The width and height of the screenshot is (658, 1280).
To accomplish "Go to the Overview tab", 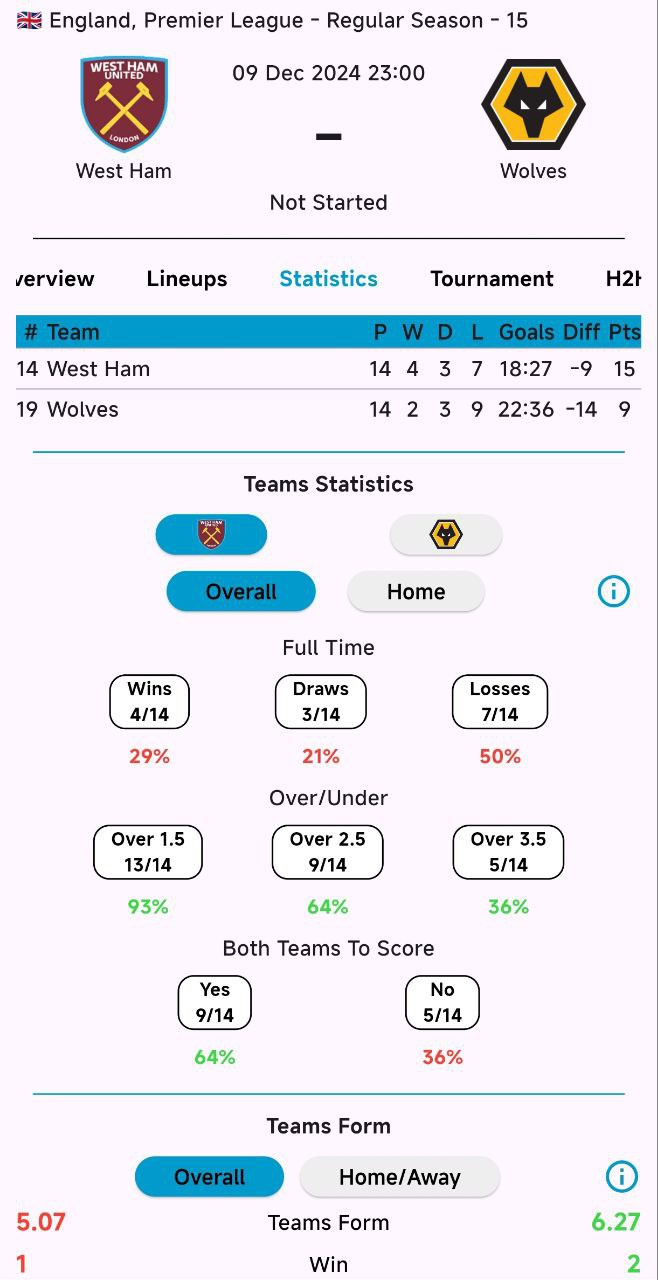I will [x=56, y=279].
